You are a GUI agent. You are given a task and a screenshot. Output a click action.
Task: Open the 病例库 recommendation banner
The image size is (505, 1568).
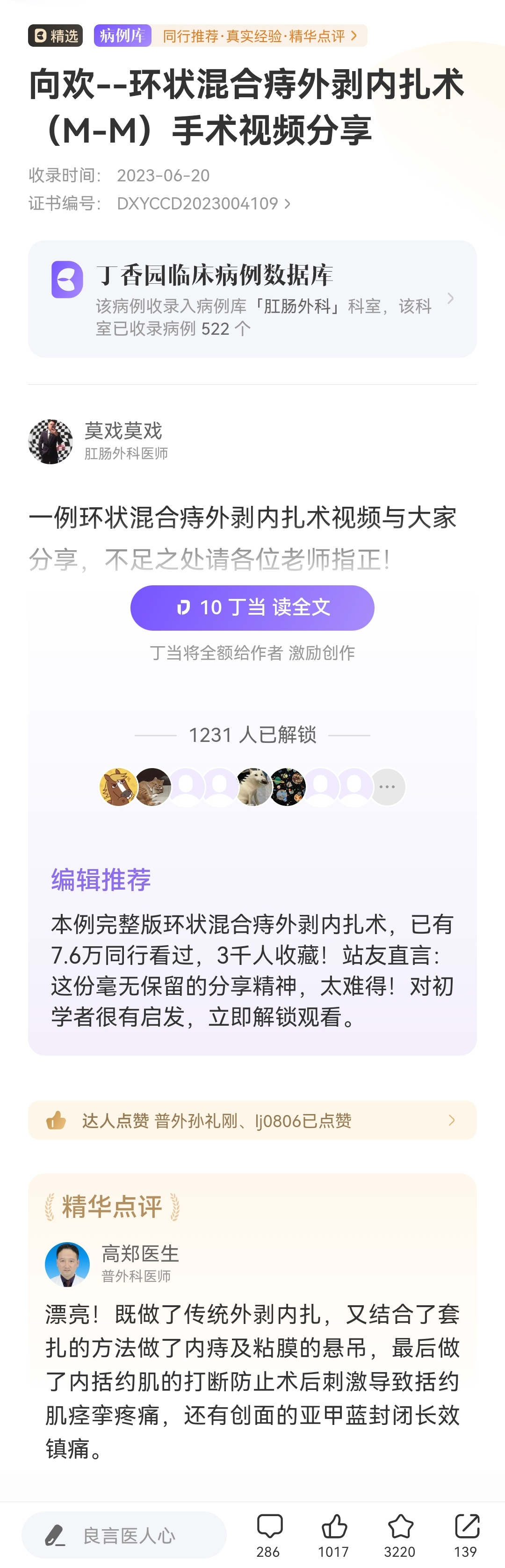[x=230, y=36]
